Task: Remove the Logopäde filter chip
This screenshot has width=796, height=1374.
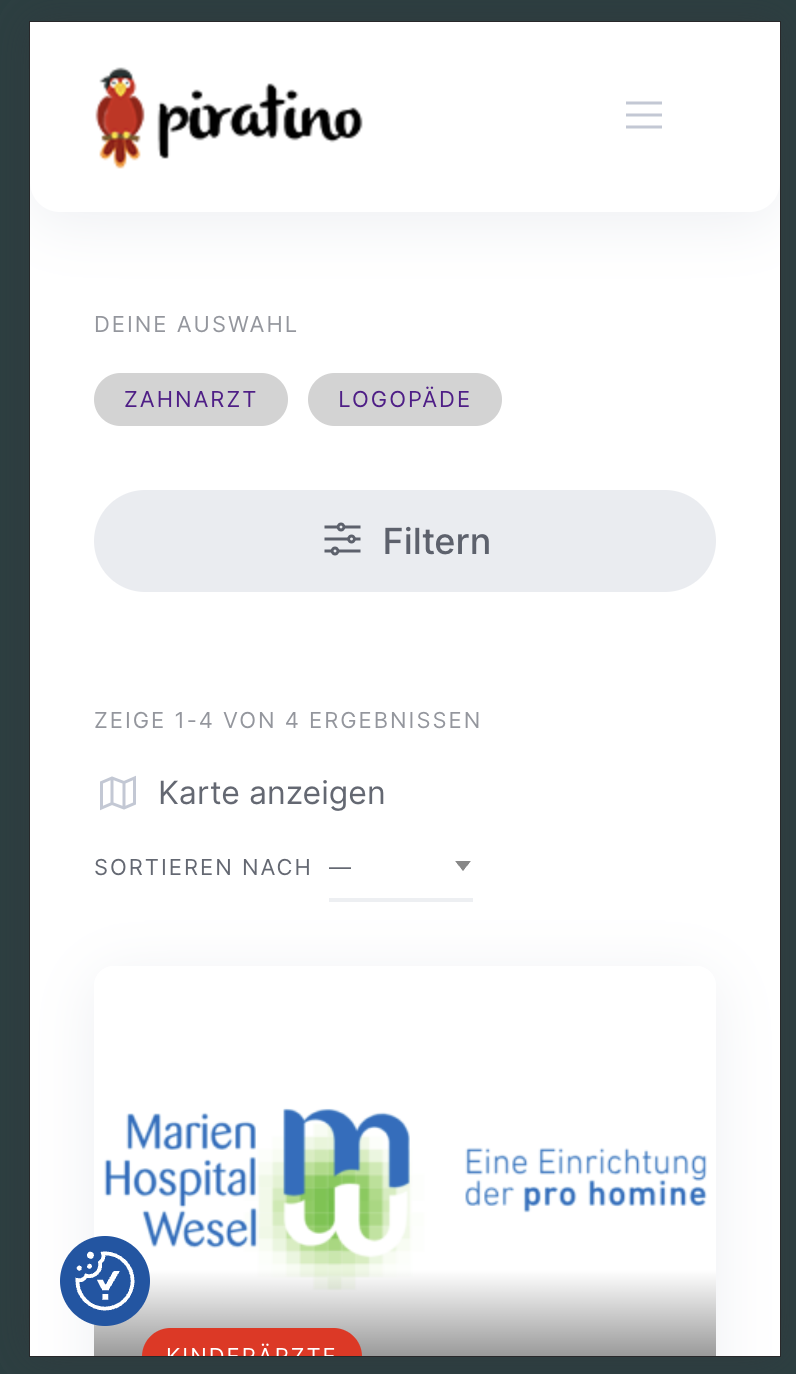Action: tap(405, 399)
